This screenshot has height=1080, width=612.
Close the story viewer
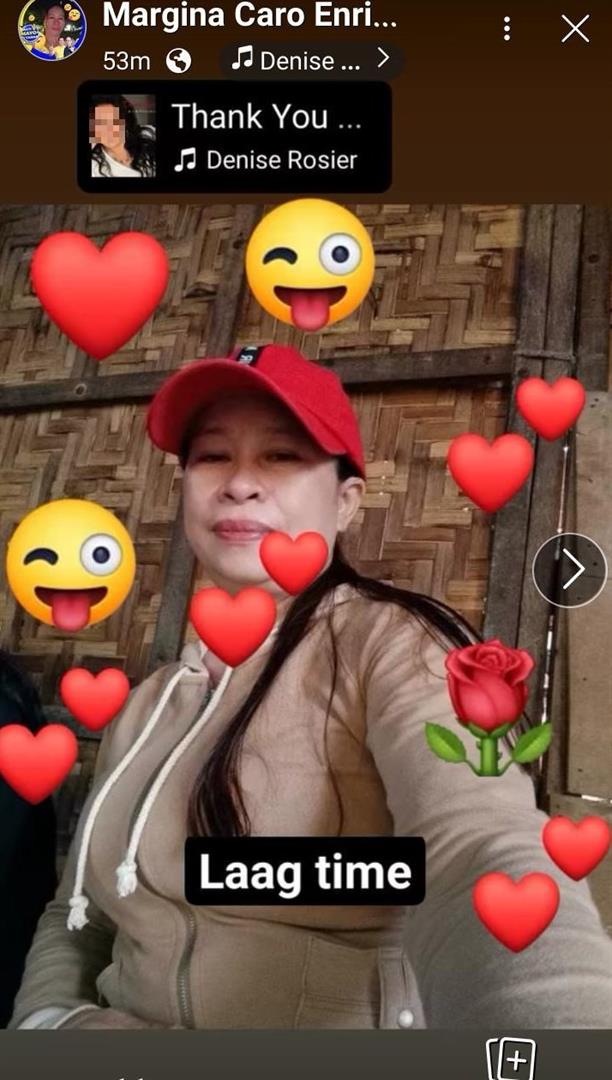coord(575,28)
